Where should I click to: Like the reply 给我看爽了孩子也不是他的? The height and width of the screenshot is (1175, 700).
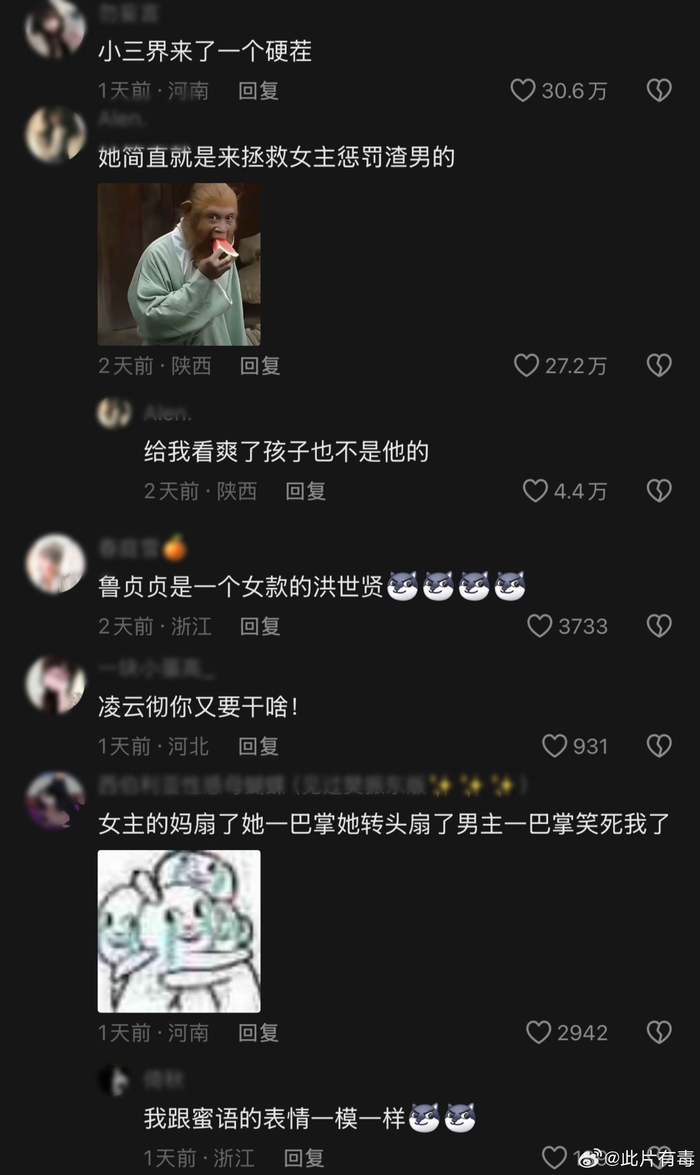pyautogui.click(x=536, y=491)
